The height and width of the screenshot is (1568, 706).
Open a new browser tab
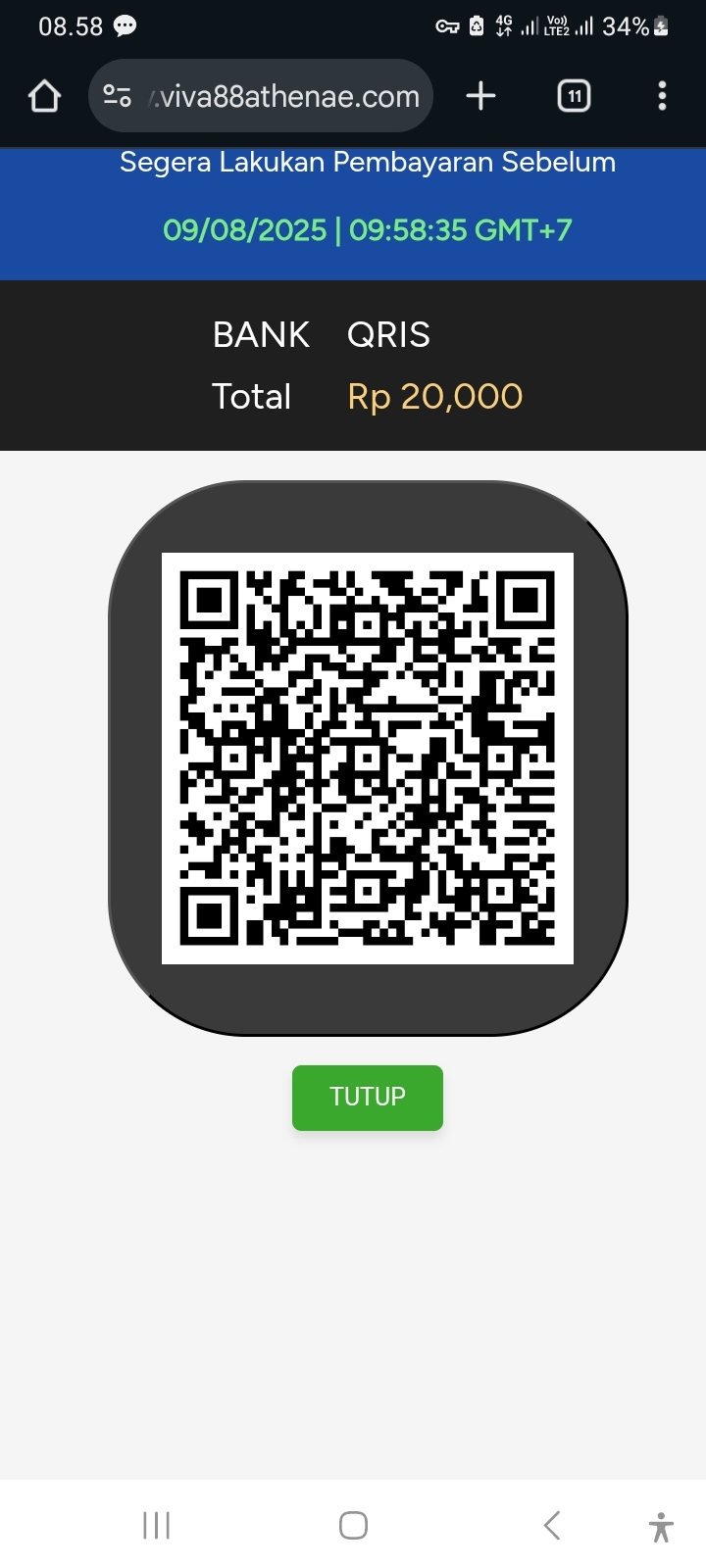point(480,96)
